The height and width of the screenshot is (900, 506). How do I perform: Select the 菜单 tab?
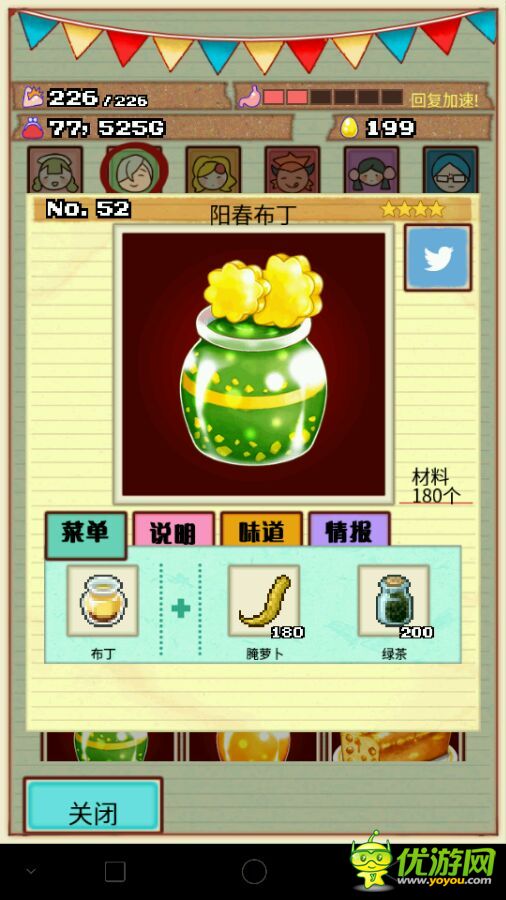[85, 535]
